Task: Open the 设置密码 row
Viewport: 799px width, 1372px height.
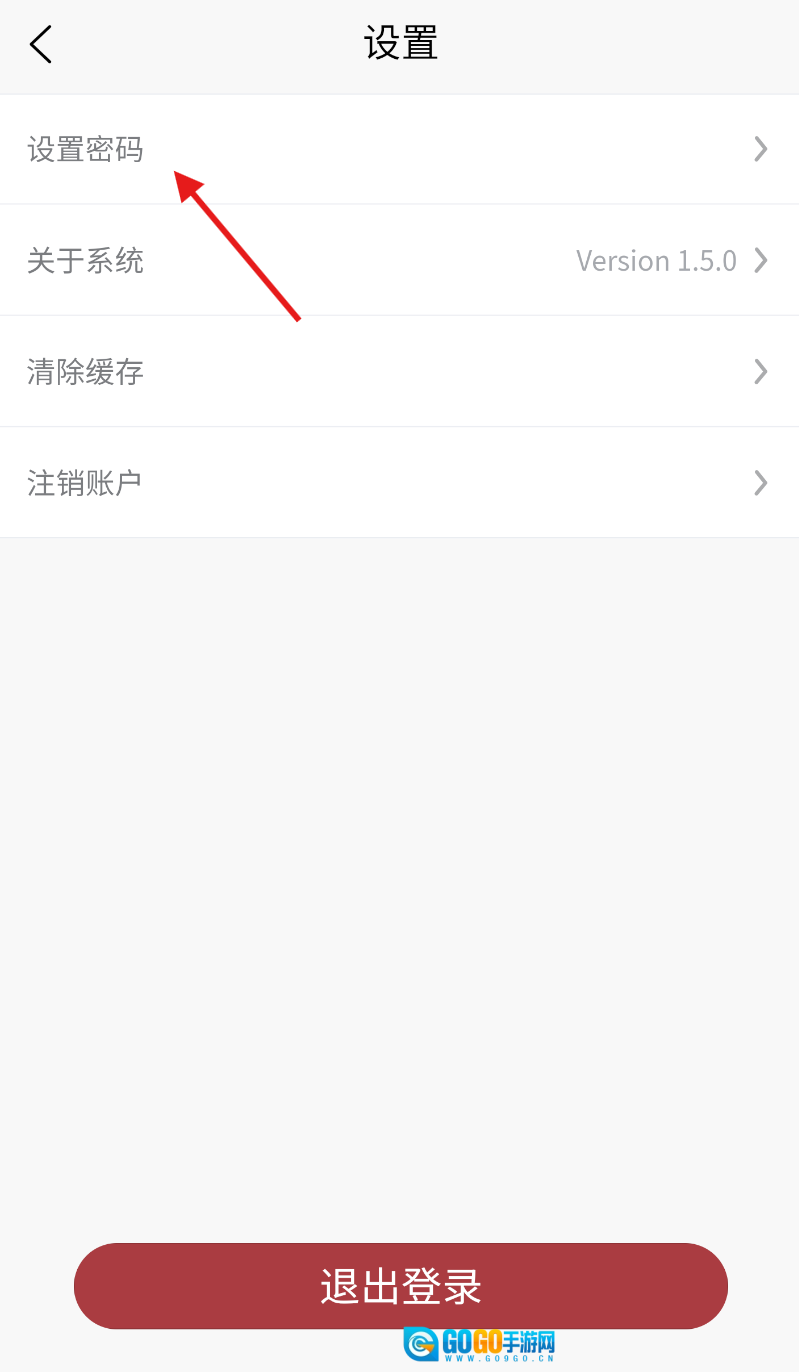Action: [399, 150]
